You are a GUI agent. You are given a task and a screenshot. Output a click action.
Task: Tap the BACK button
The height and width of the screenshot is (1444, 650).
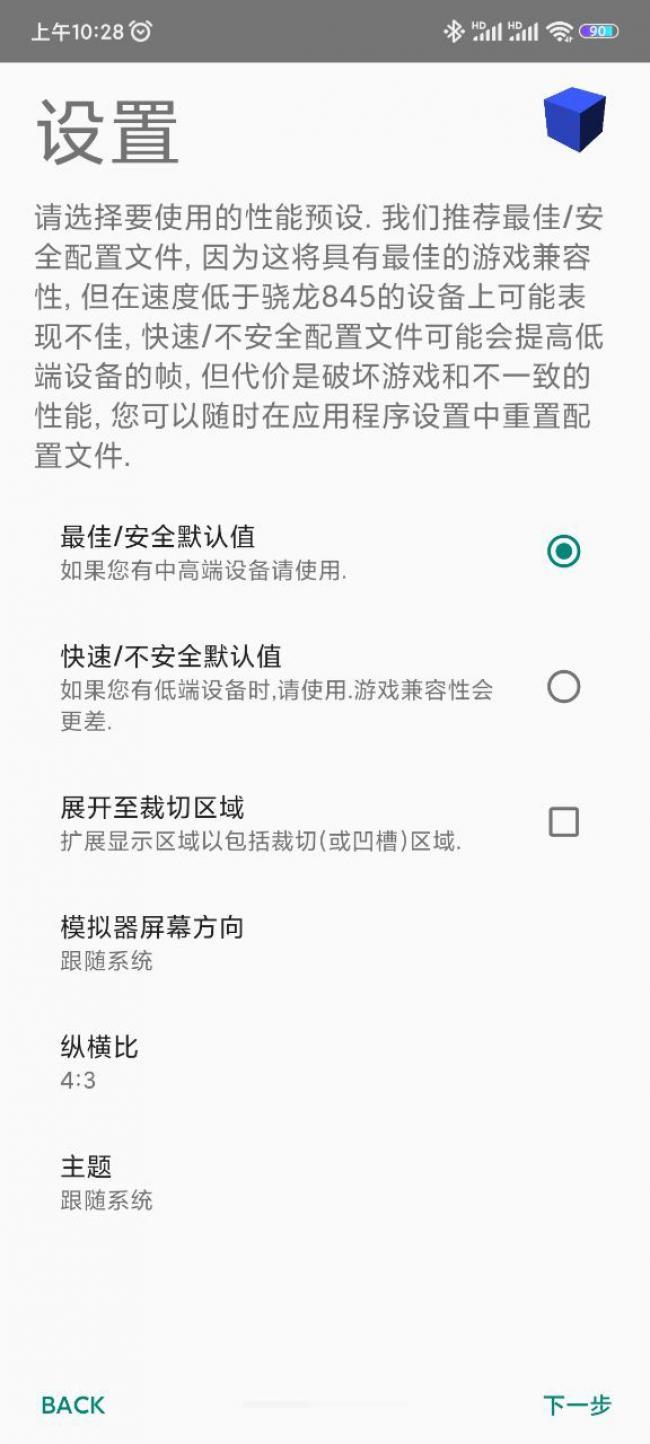(x=73, y=1405)
